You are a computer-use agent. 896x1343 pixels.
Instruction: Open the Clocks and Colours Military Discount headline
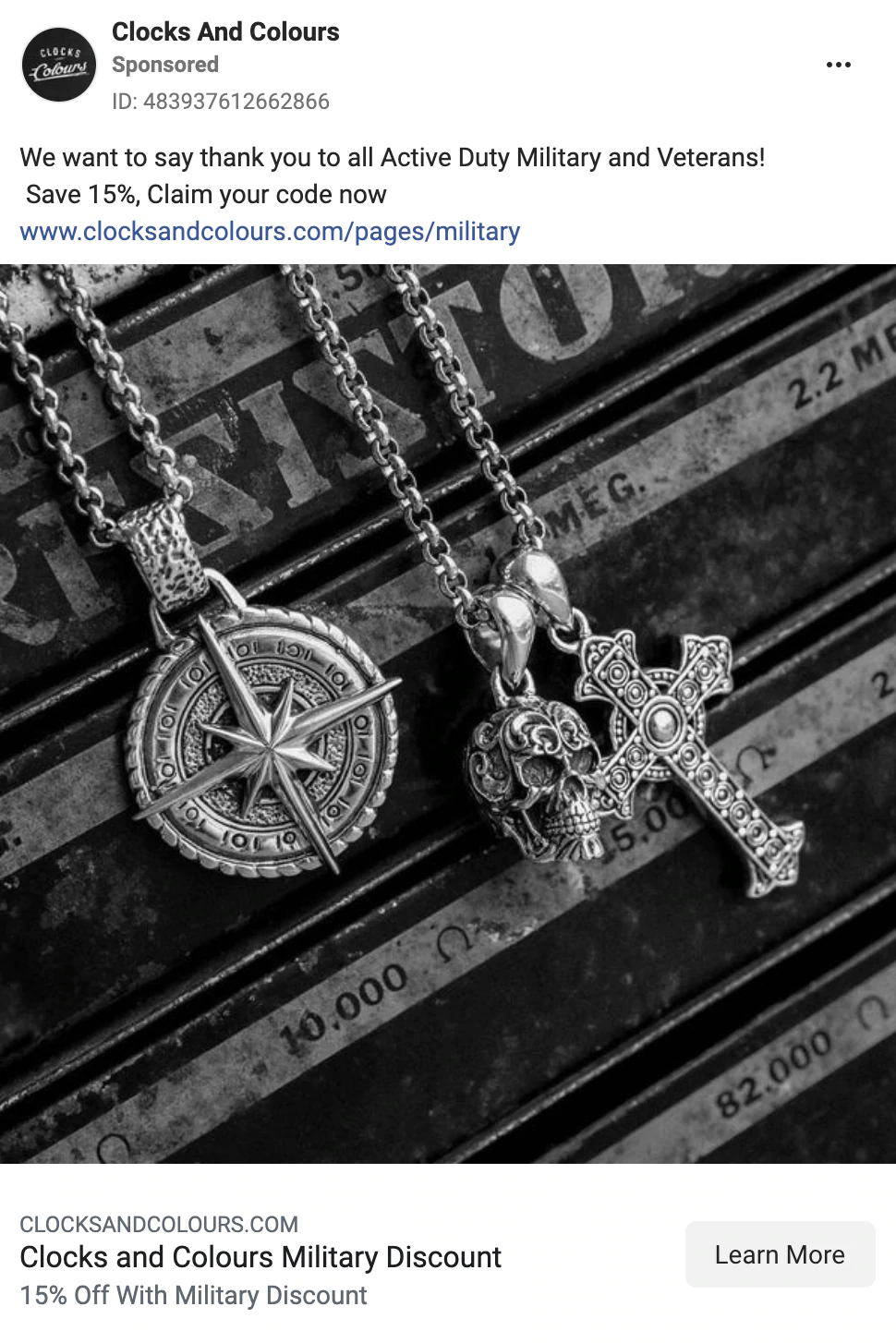[260, 1257]
